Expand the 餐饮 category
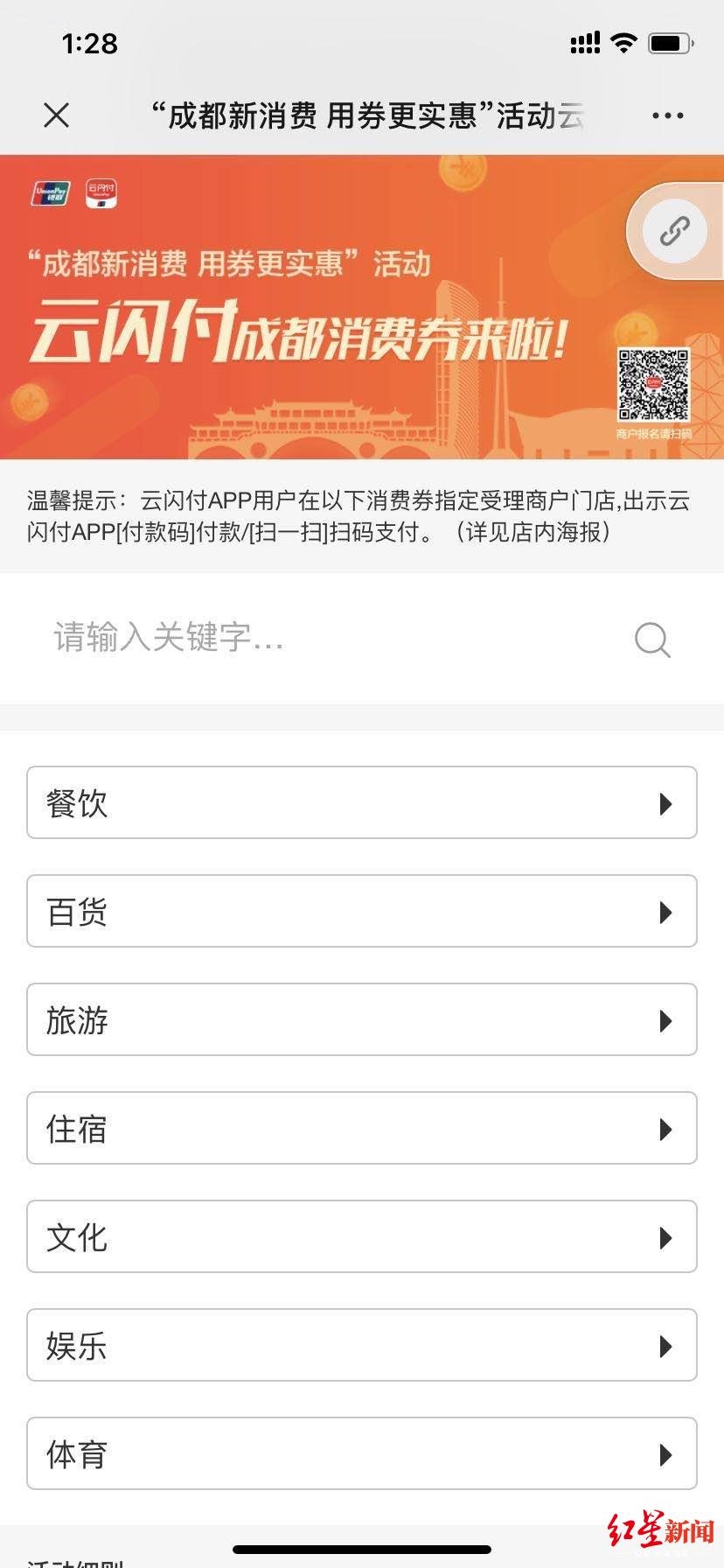Viewport: 724px width, 1568px height. point(362,802)
